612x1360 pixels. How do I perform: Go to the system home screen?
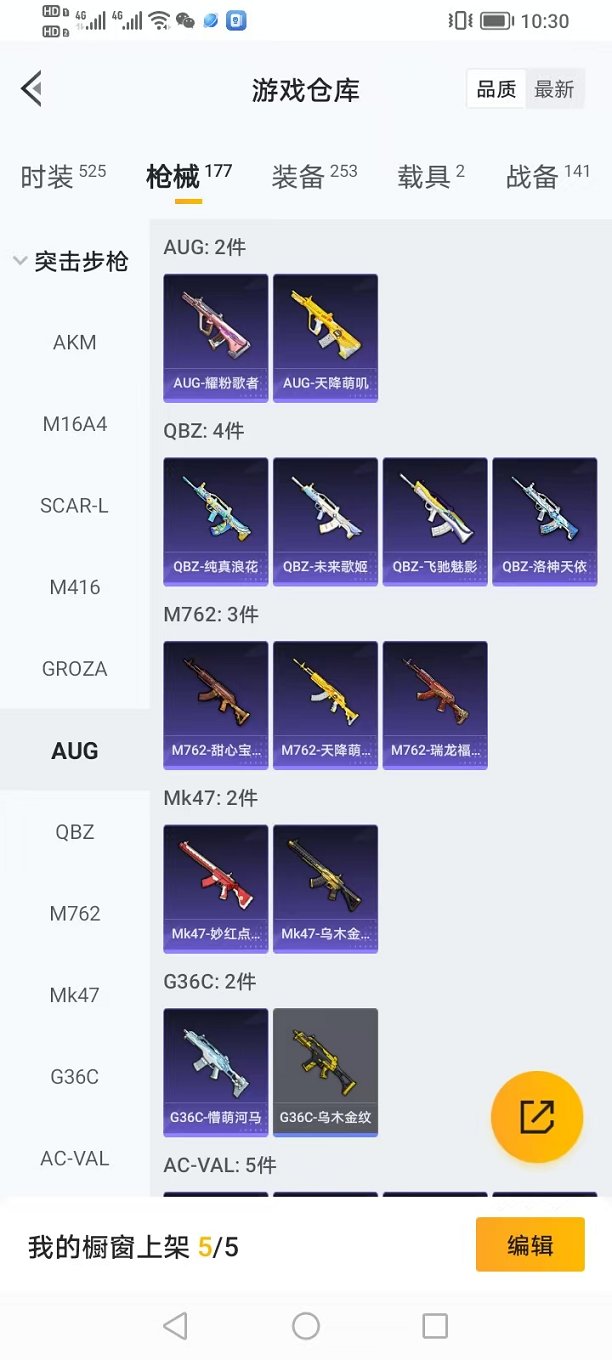pos(306,1326)
